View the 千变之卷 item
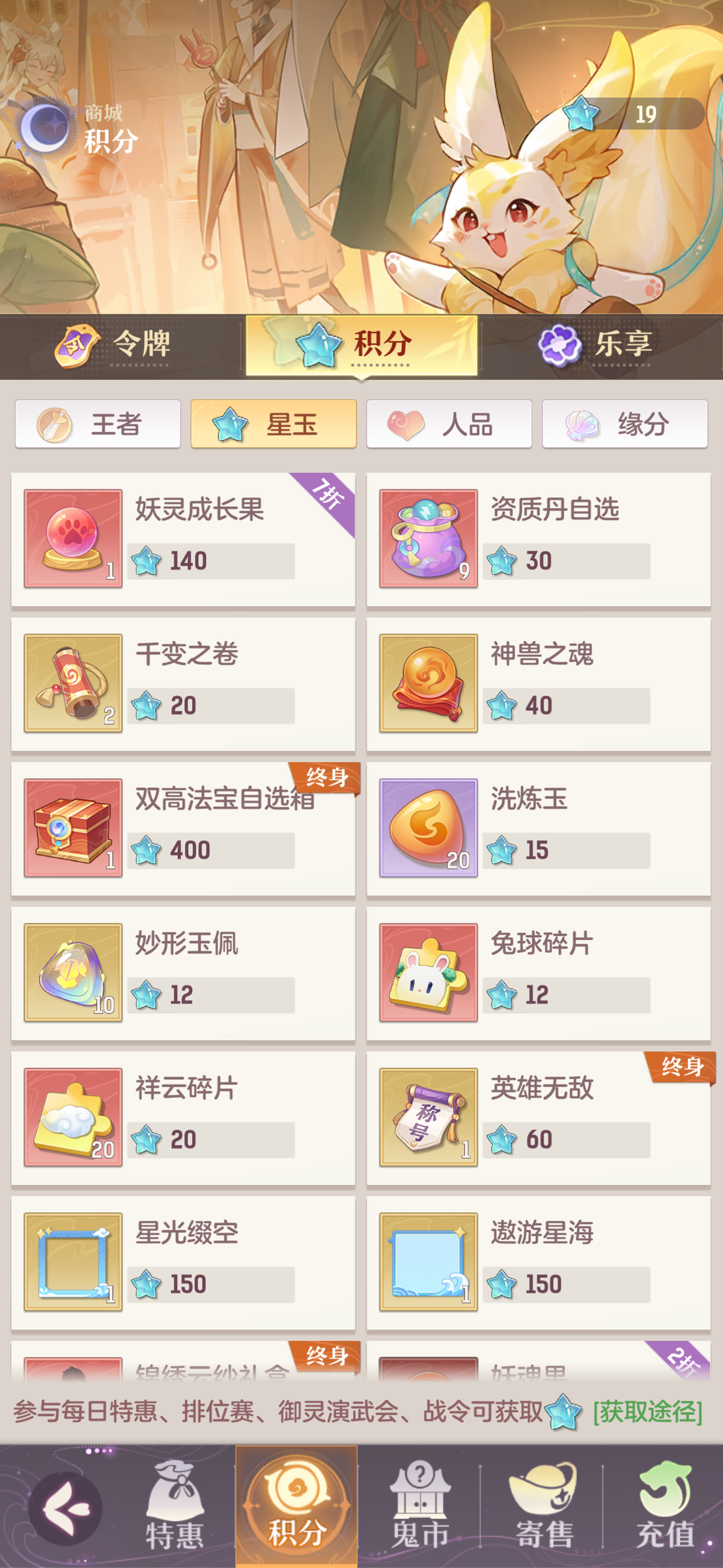723x1568 pixels. tap(183, 684)
